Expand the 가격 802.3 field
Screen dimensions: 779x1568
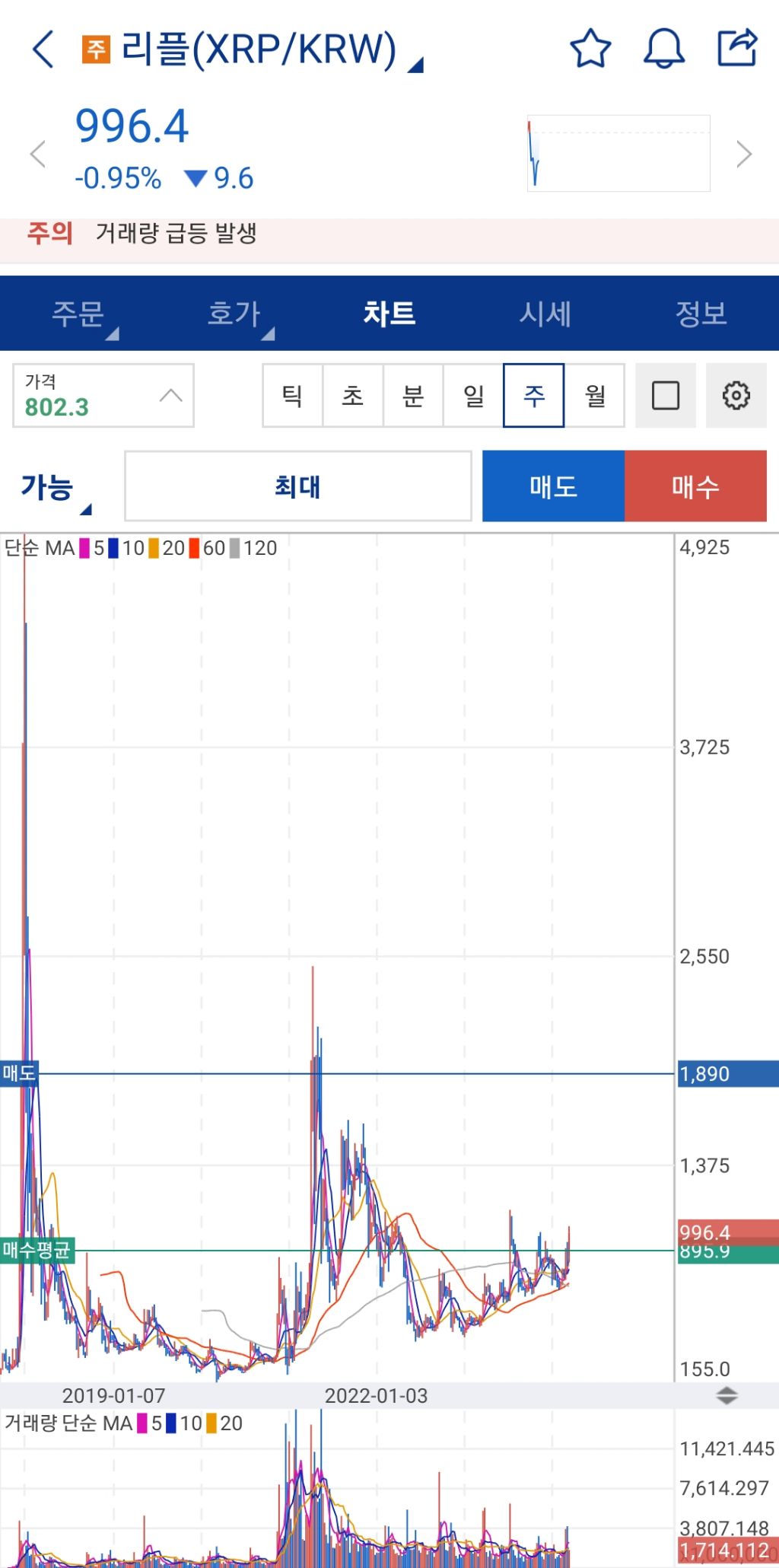[103, 395]
